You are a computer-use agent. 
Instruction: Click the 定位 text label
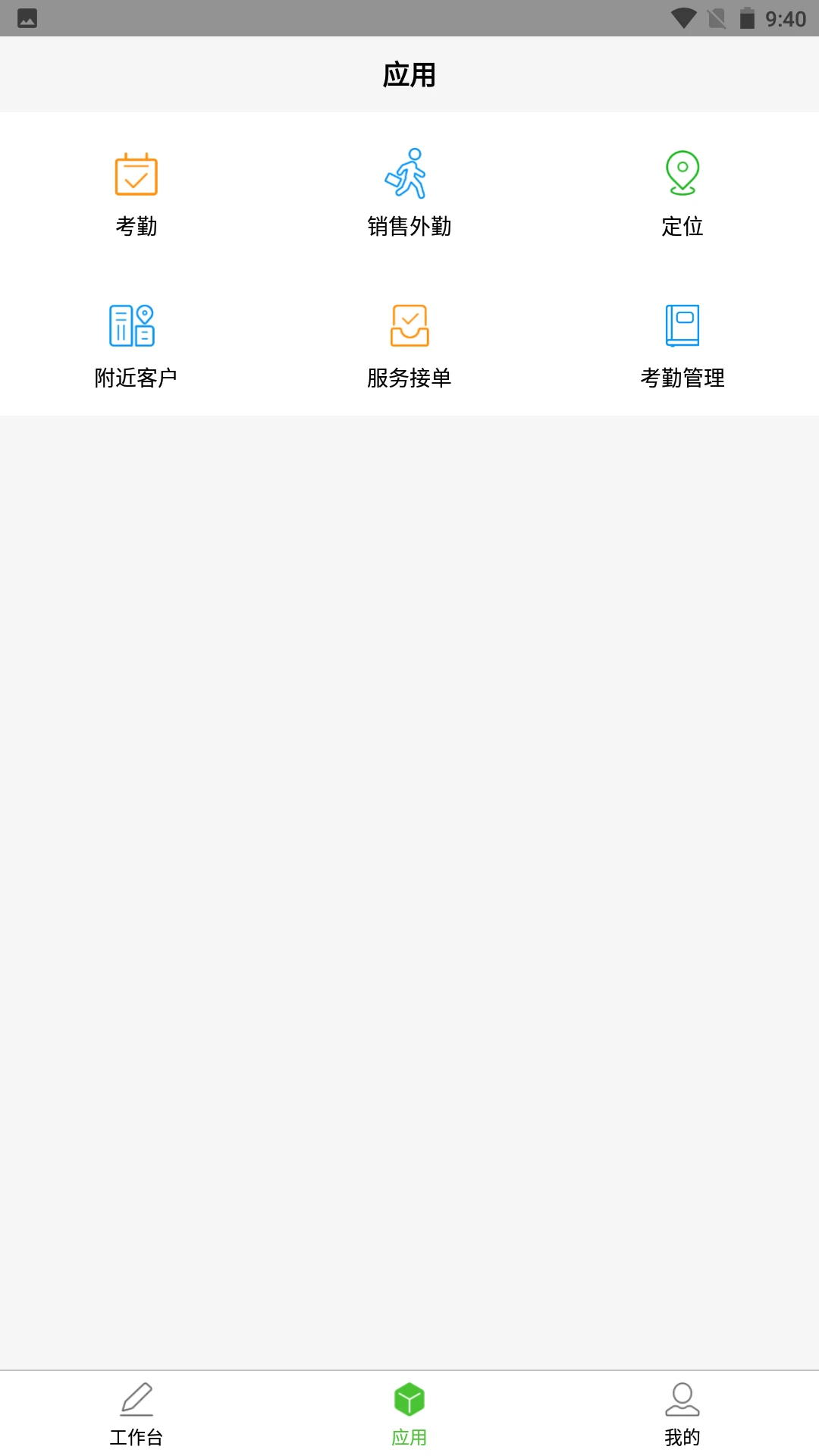pos(682,224)
